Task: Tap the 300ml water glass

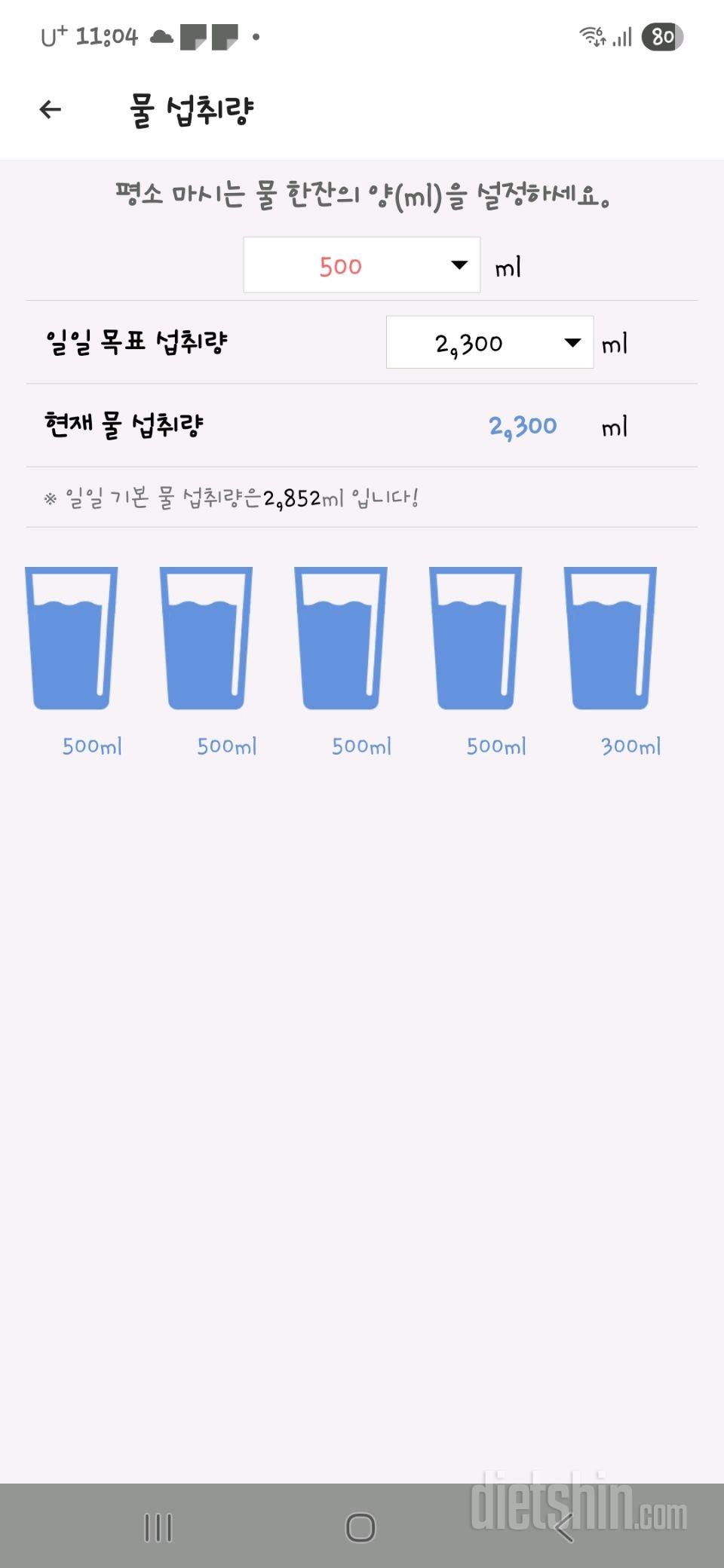Action: pyautogui.click(x=610, y=639)
